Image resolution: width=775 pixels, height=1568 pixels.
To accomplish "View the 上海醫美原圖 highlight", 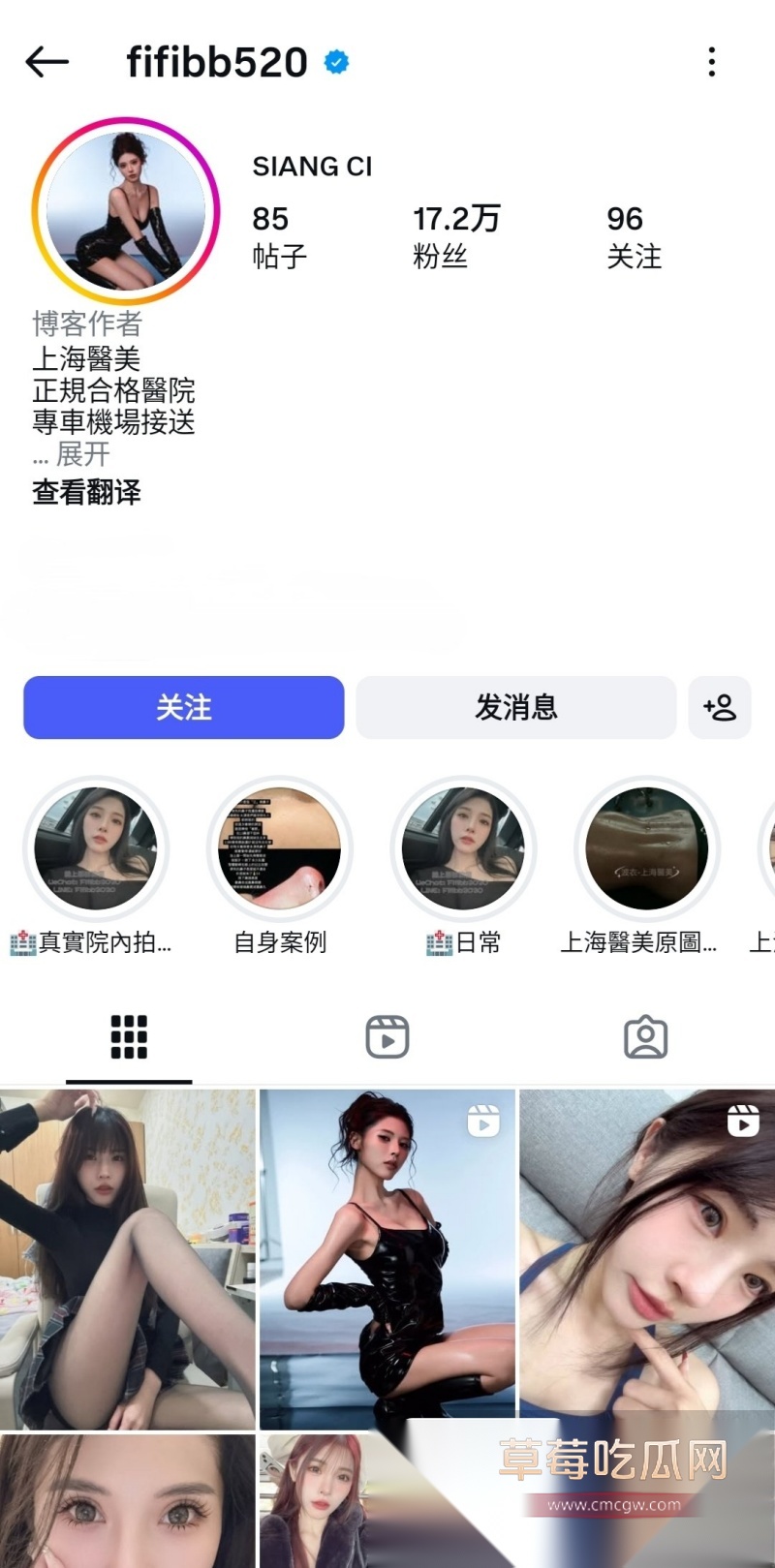I will (x=646, y=847).
